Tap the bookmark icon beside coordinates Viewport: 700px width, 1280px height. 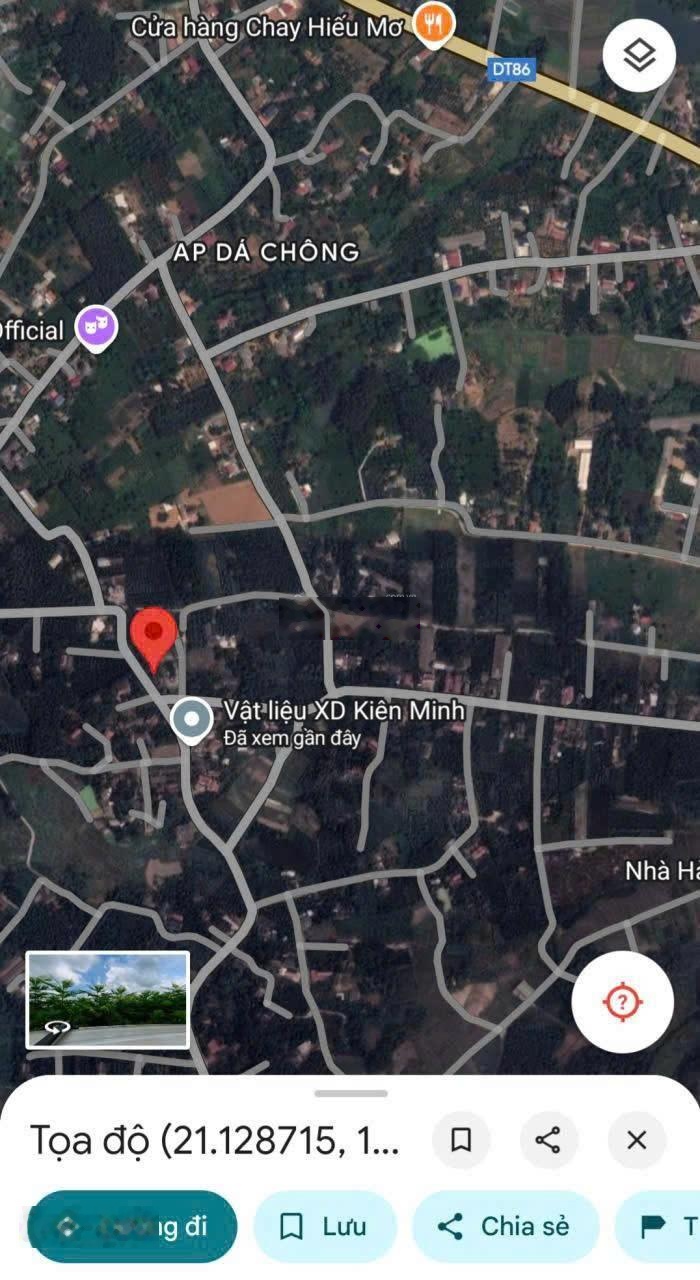(x=461, y=1140)
